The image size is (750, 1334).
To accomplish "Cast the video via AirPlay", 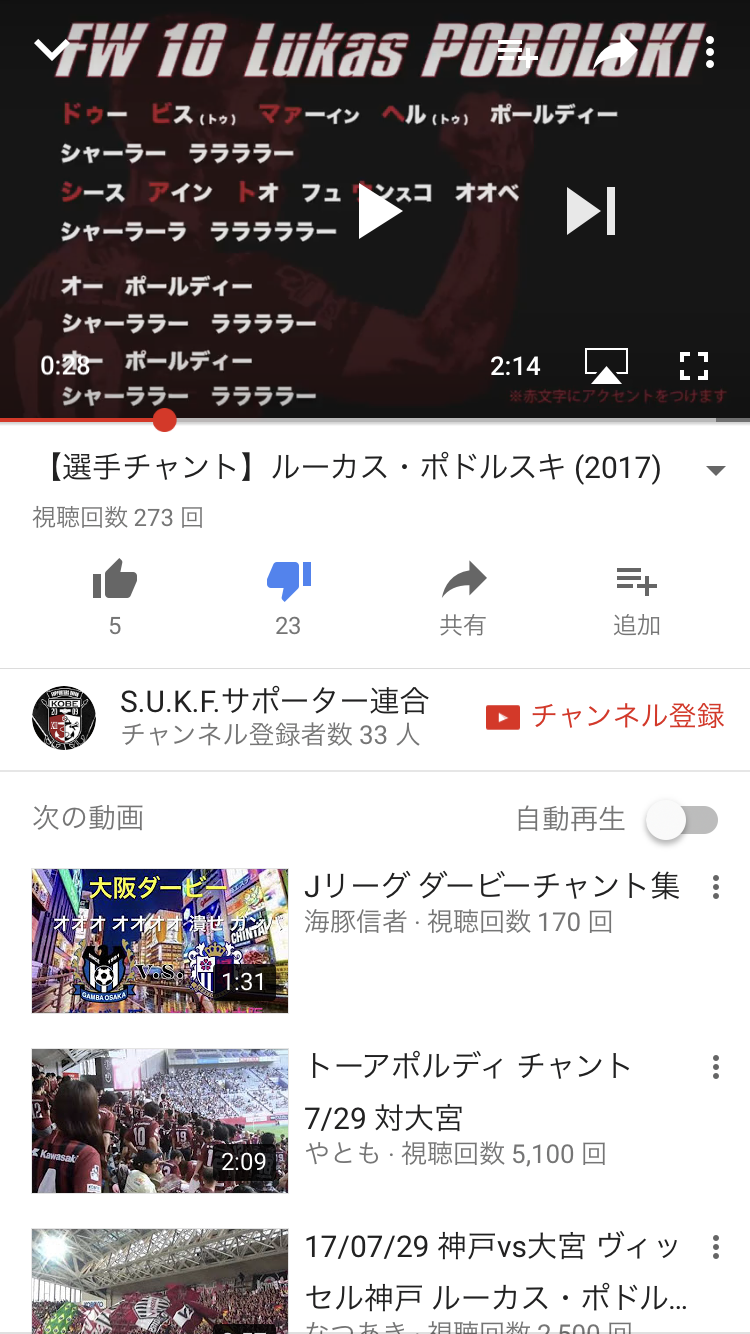I will coord(606,366).
